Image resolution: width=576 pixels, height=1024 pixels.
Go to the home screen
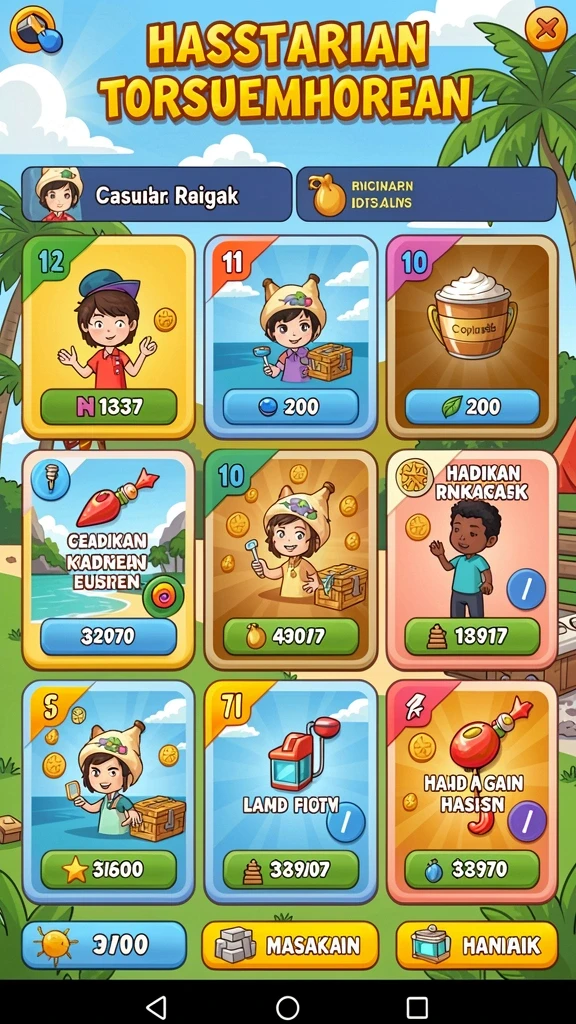coord(287,1007)
